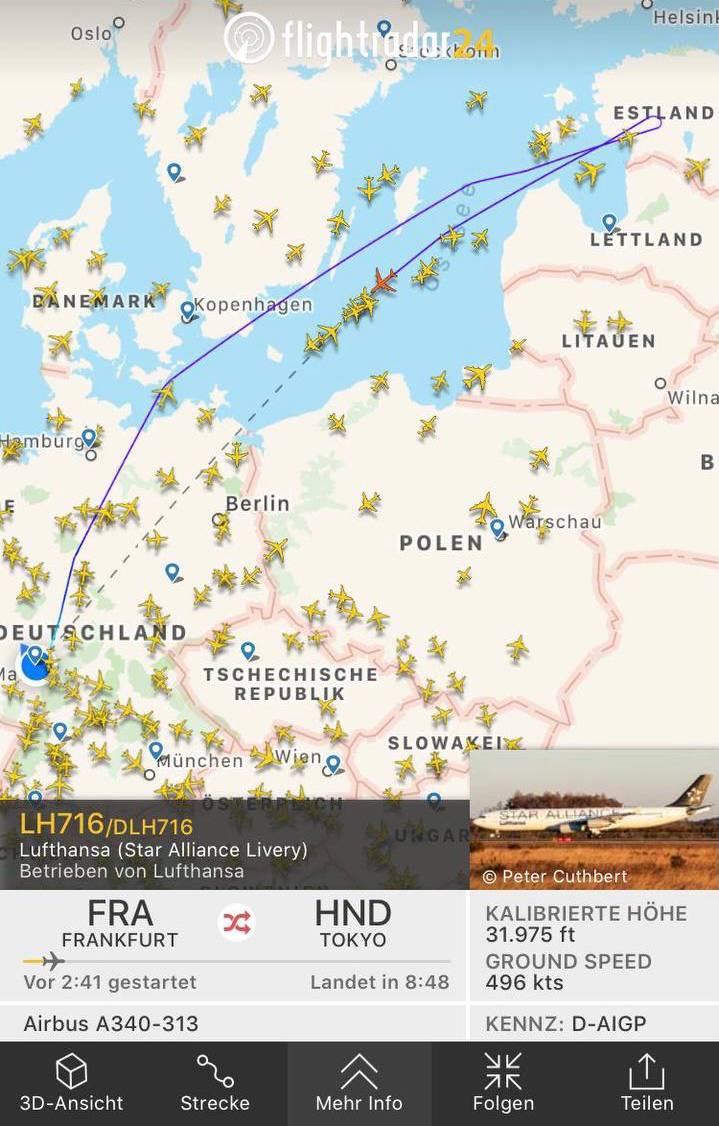The height and width of the screenshot is (1126, 719).
Task: Select the airport pin near Hamburg
Action: [89, 436]
